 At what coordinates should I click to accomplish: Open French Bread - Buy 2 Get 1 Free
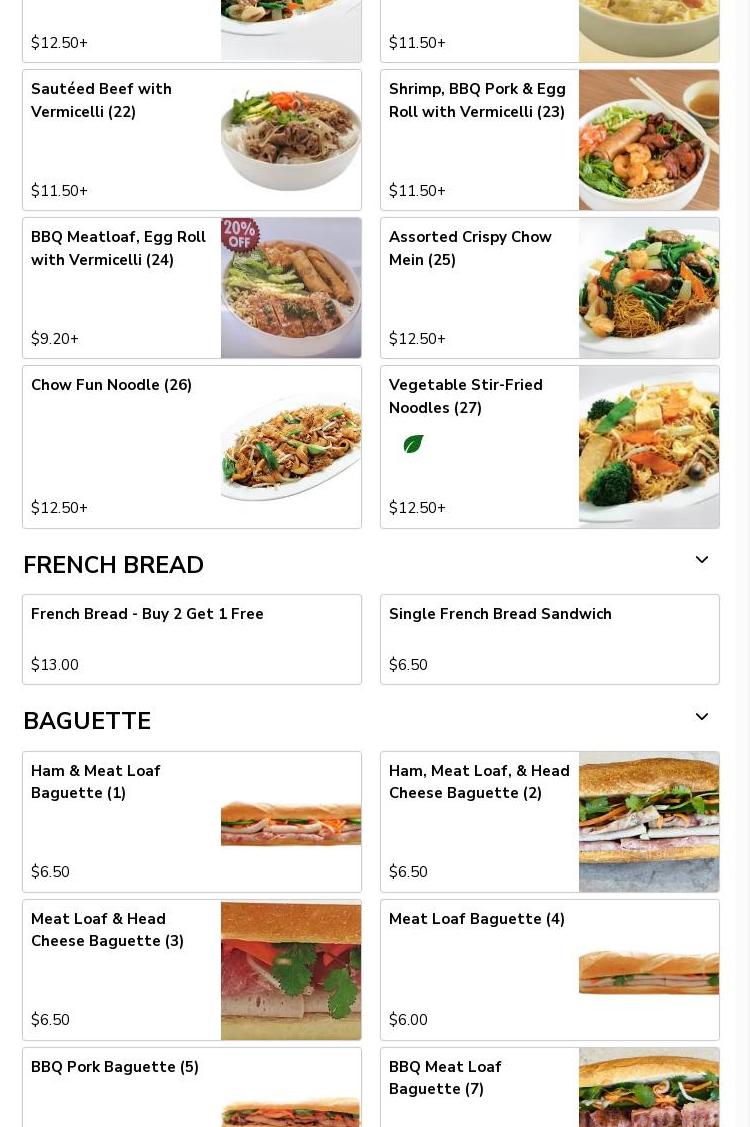click(x=192, y=639)
